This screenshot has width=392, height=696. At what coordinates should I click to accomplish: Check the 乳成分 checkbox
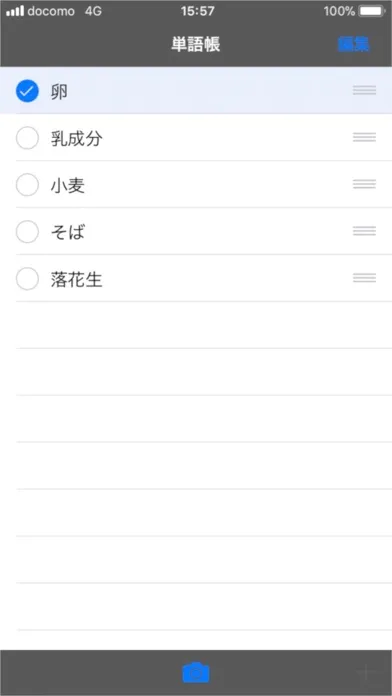pos(27,138)
